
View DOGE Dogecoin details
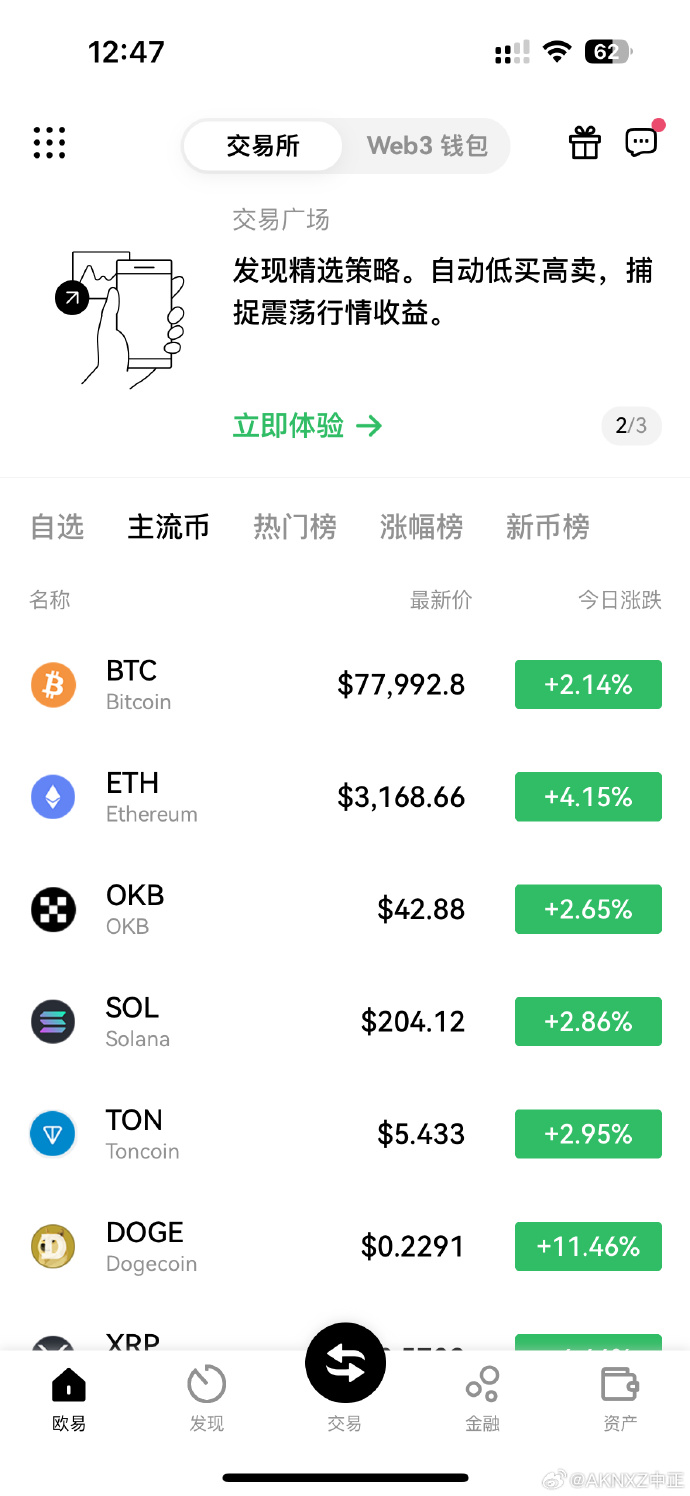pyautogui.click(x=345, y=1247)
